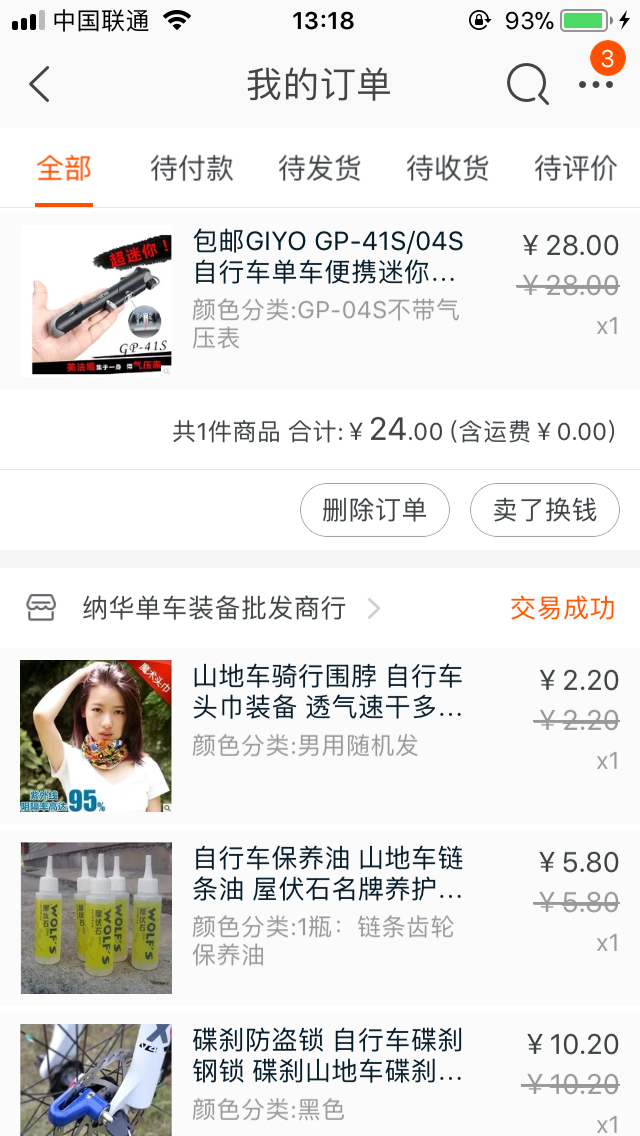
Task: Switch to the 待付款 tab
Action: tap(191, 168)
